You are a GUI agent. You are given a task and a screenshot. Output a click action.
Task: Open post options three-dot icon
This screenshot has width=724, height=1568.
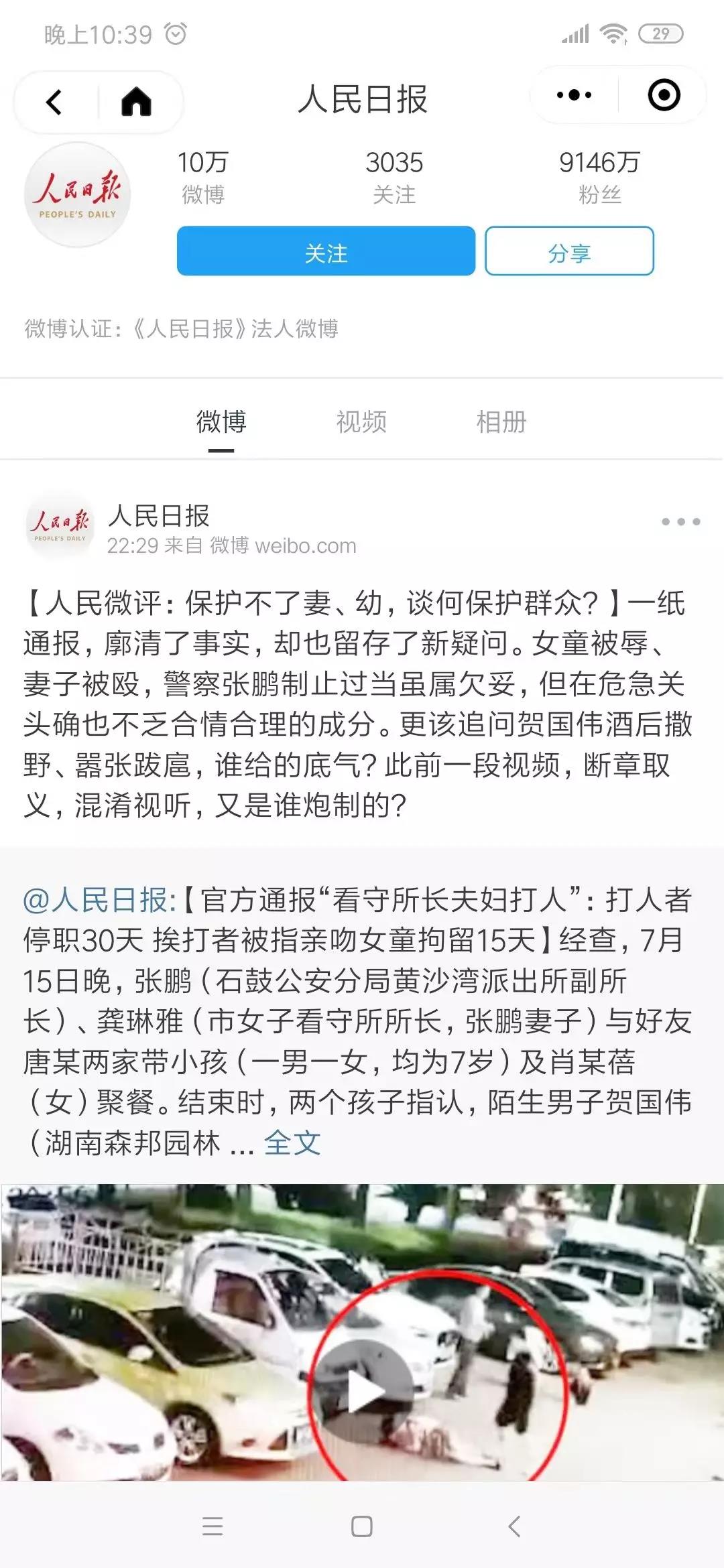coord(680,521)
